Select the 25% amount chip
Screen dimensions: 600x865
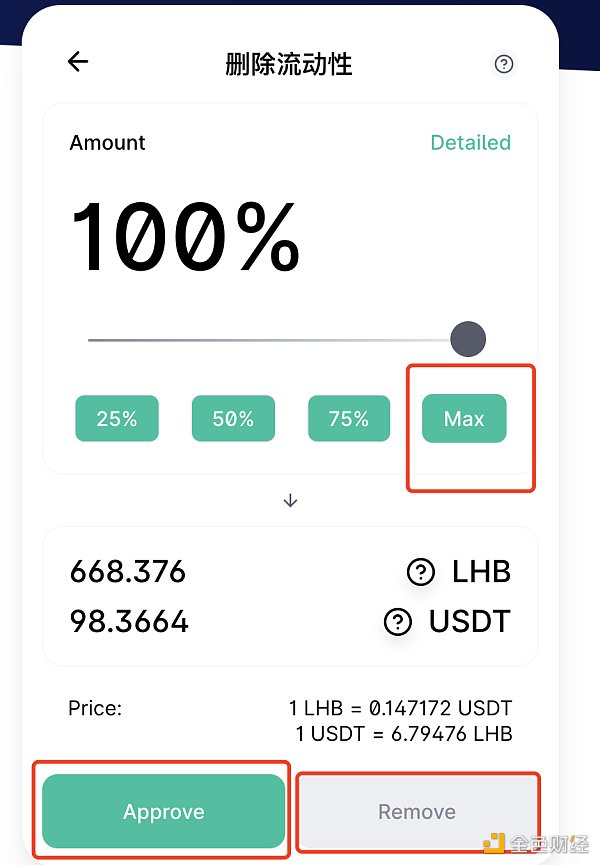(x=117, y=419)
